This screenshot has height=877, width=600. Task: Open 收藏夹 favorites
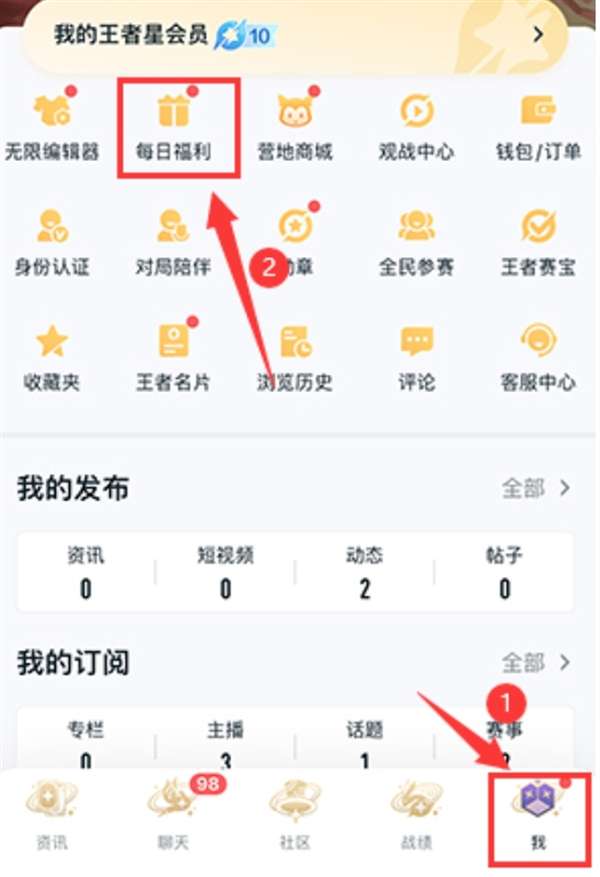(51, 358)
